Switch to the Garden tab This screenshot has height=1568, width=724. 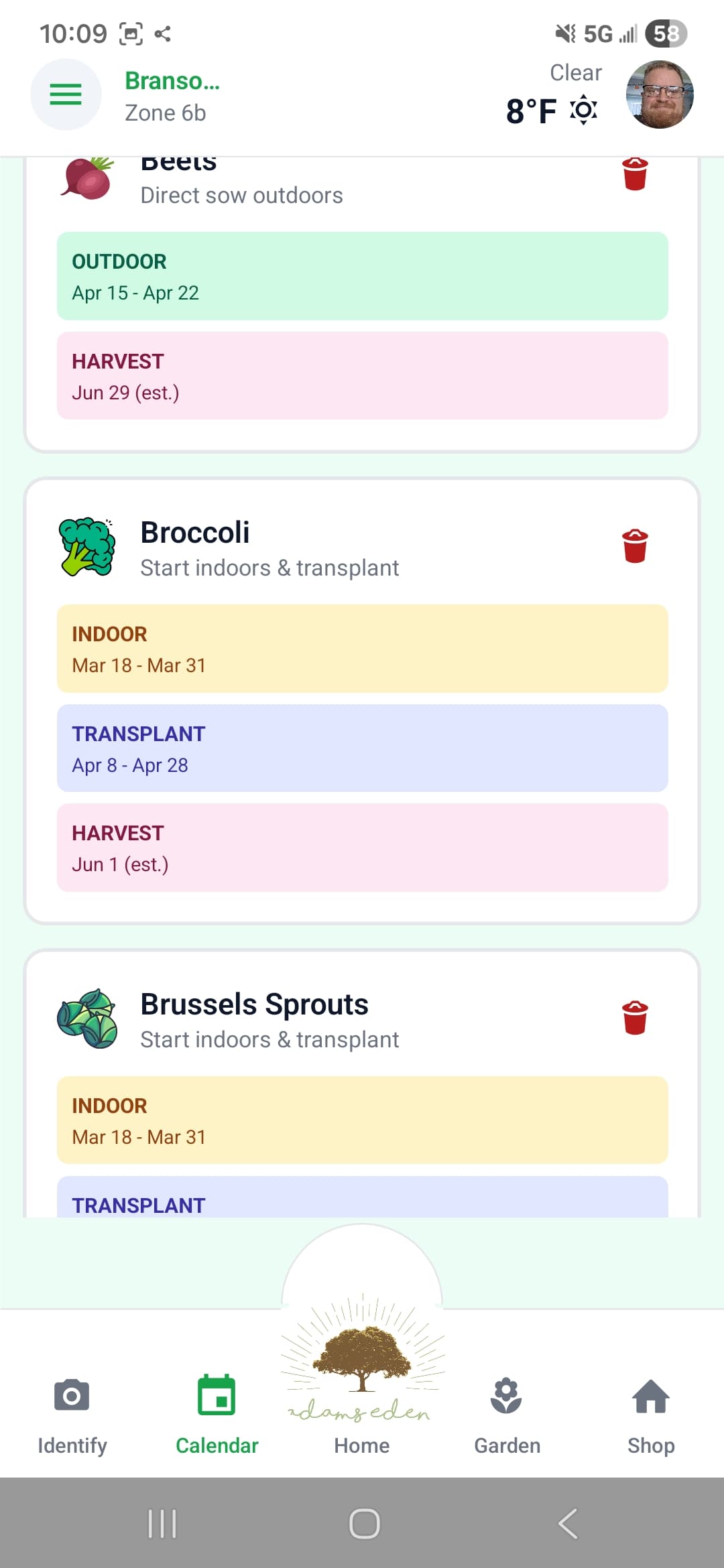pyautogui.click(x=506, y=1445)
